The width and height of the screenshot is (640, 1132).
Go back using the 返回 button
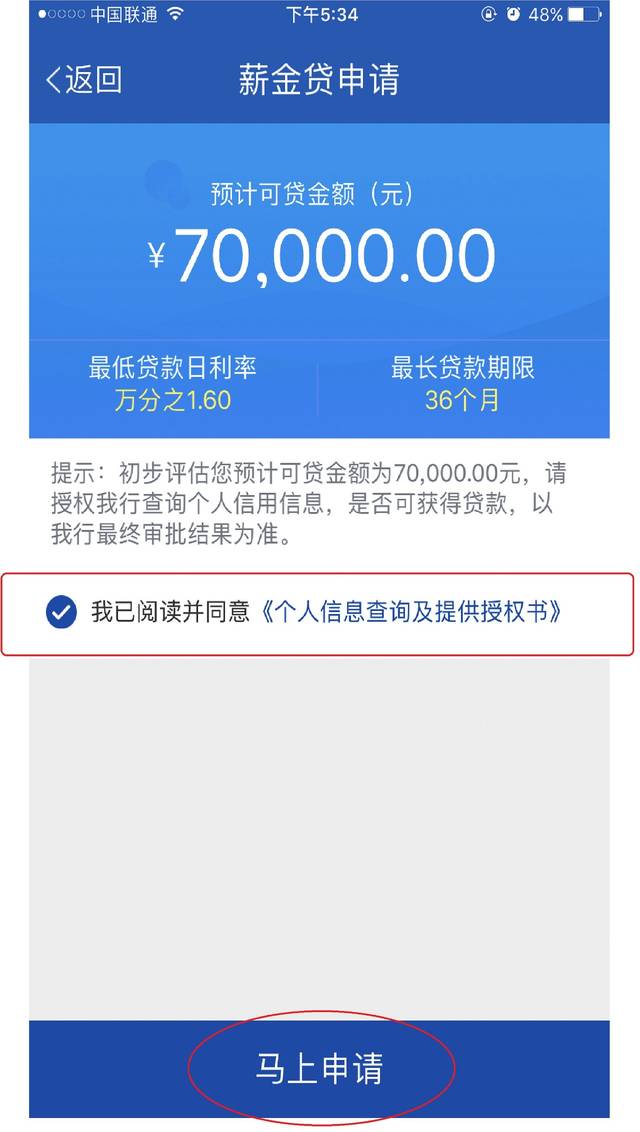(83, 80)
